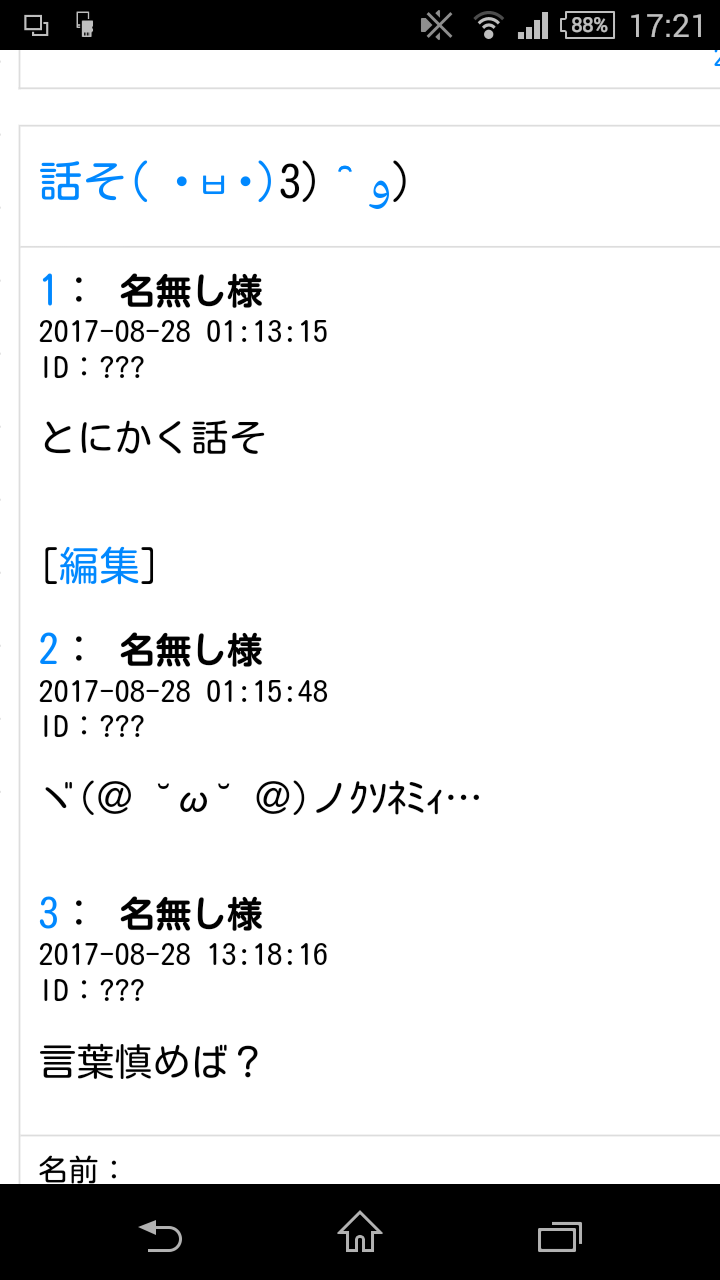Tap the 編集 edit link

[99, 566]
